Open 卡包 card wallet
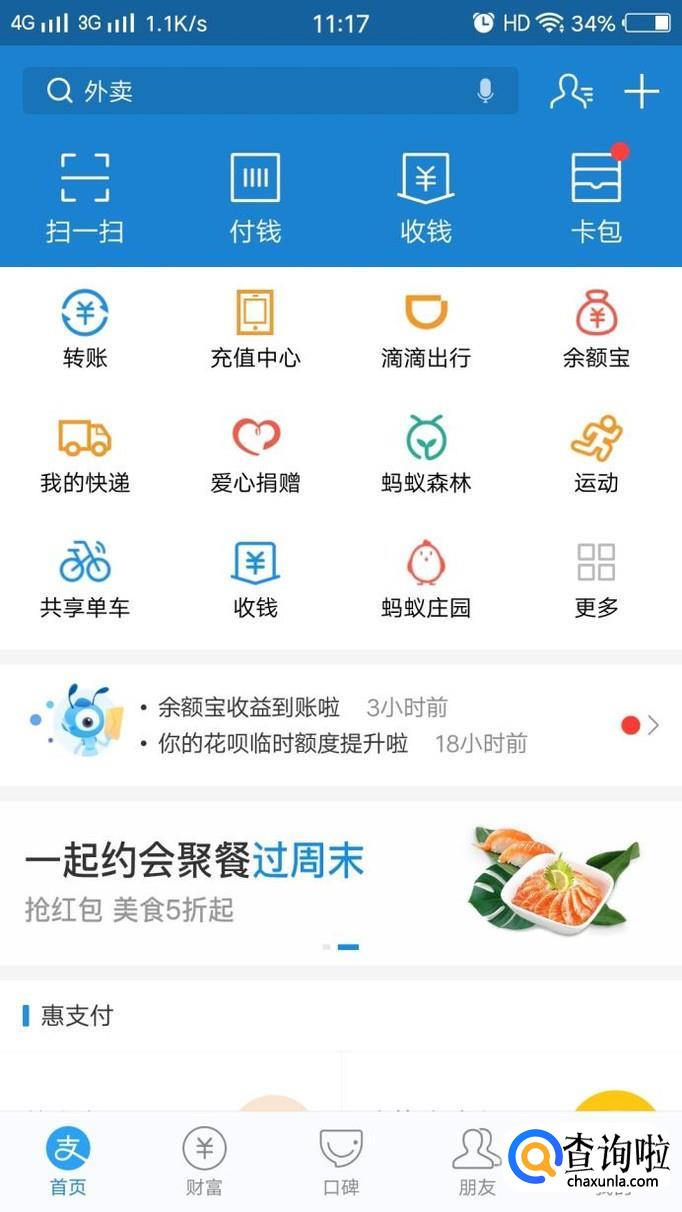The height and width of the screenshot is (1212, 682). tap(597, 197)
